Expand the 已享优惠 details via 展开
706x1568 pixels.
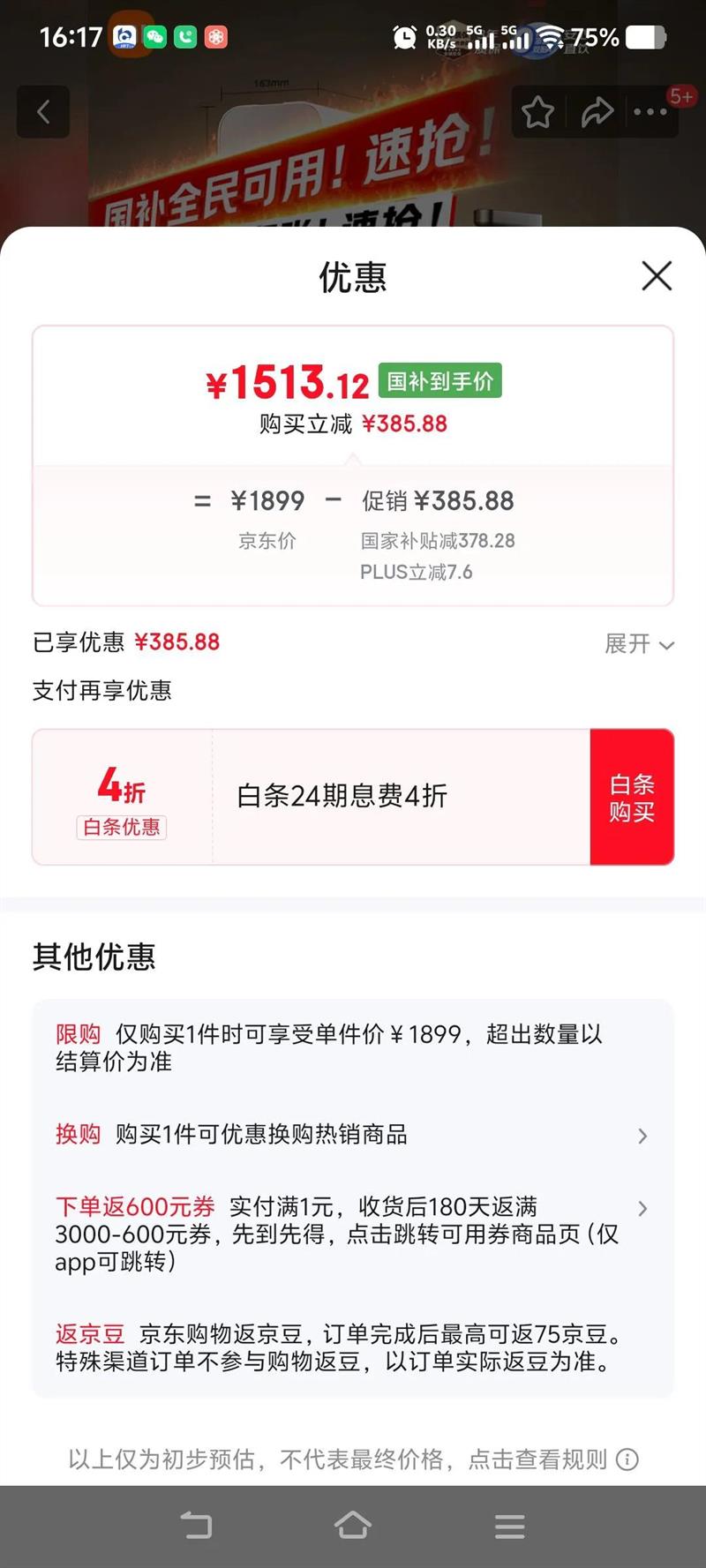click(x=639, y=644)
